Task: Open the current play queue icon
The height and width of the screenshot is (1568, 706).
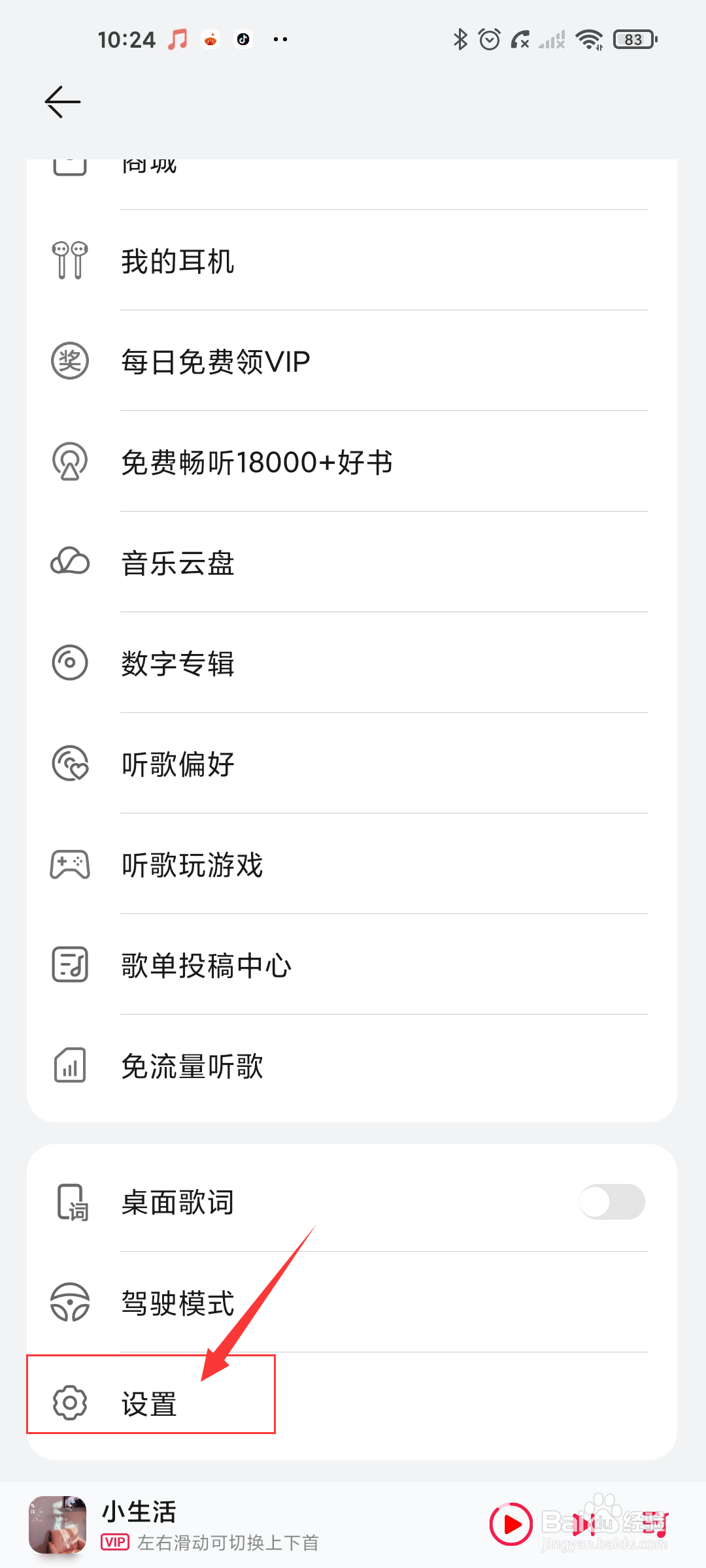Action: (x=656, y=1524)
